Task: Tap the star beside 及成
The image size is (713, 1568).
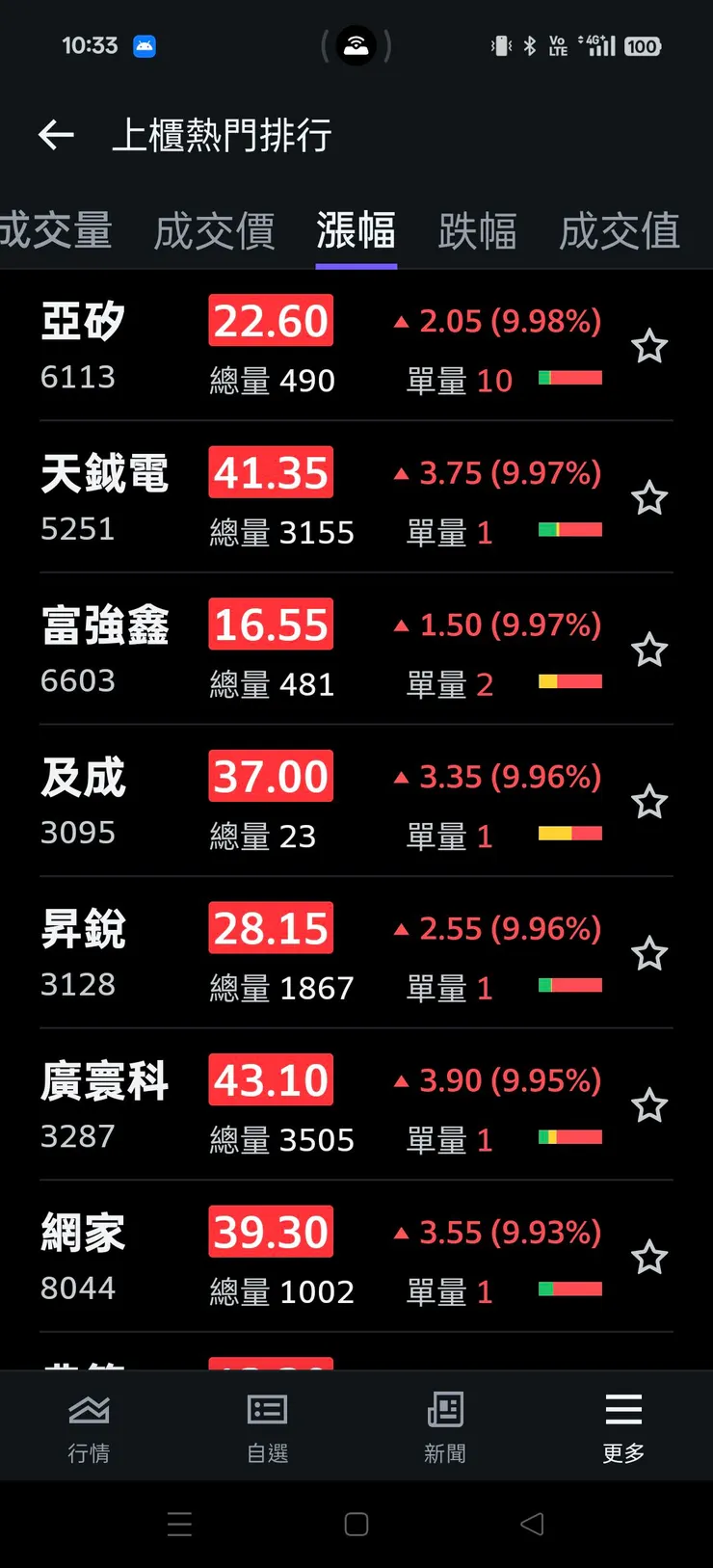Action: [648, 802]
